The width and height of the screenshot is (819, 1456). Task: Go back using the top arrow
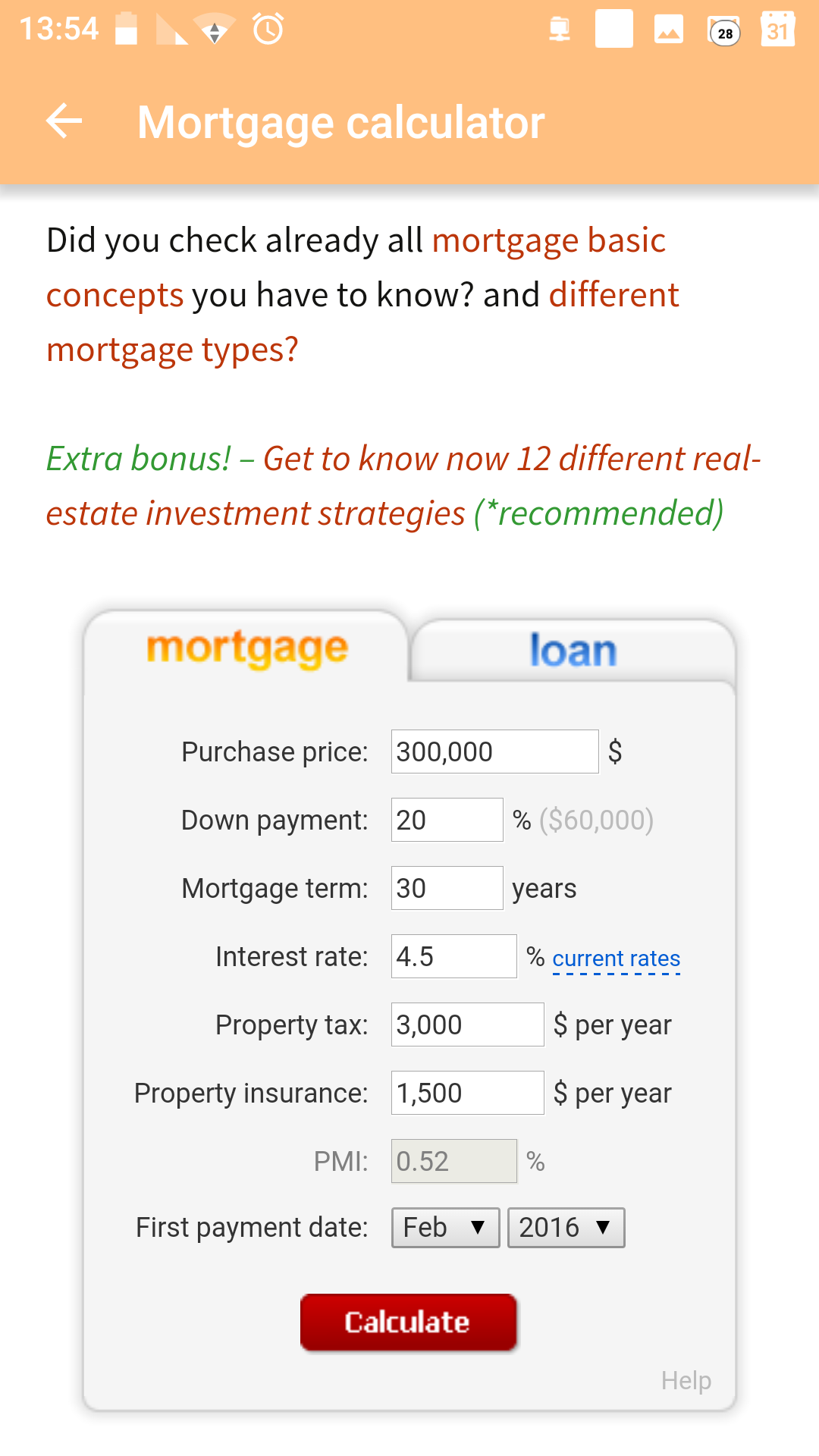(64, 121)
